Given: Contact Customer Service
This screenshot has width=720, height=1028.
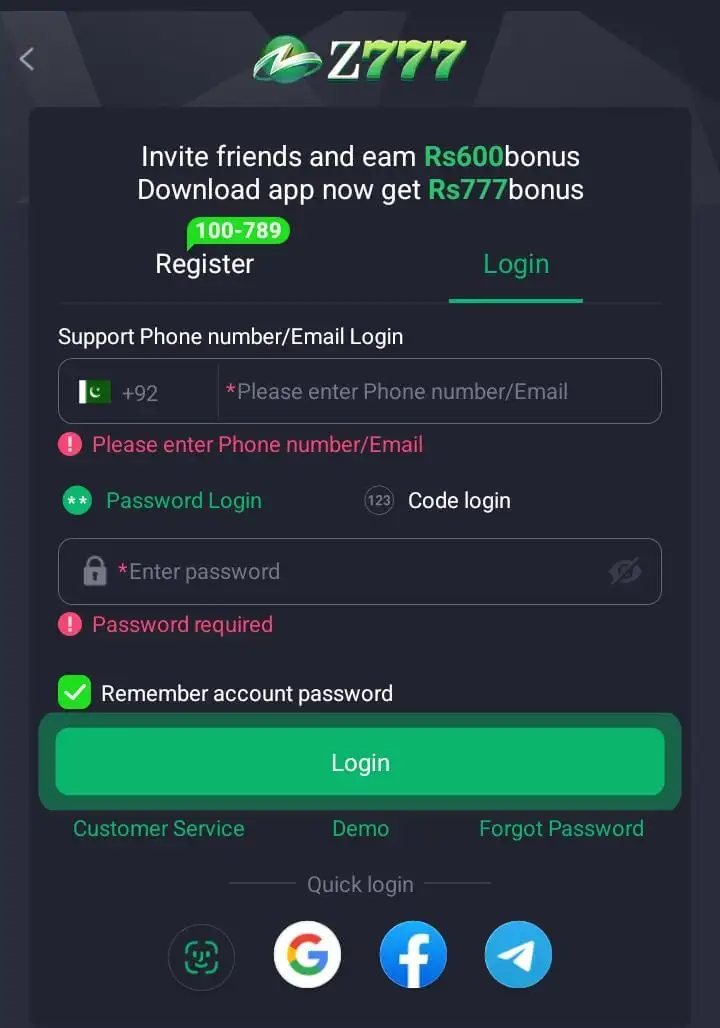Looking at the screenshot, I should pyautogui.click(x=158, y=828).
